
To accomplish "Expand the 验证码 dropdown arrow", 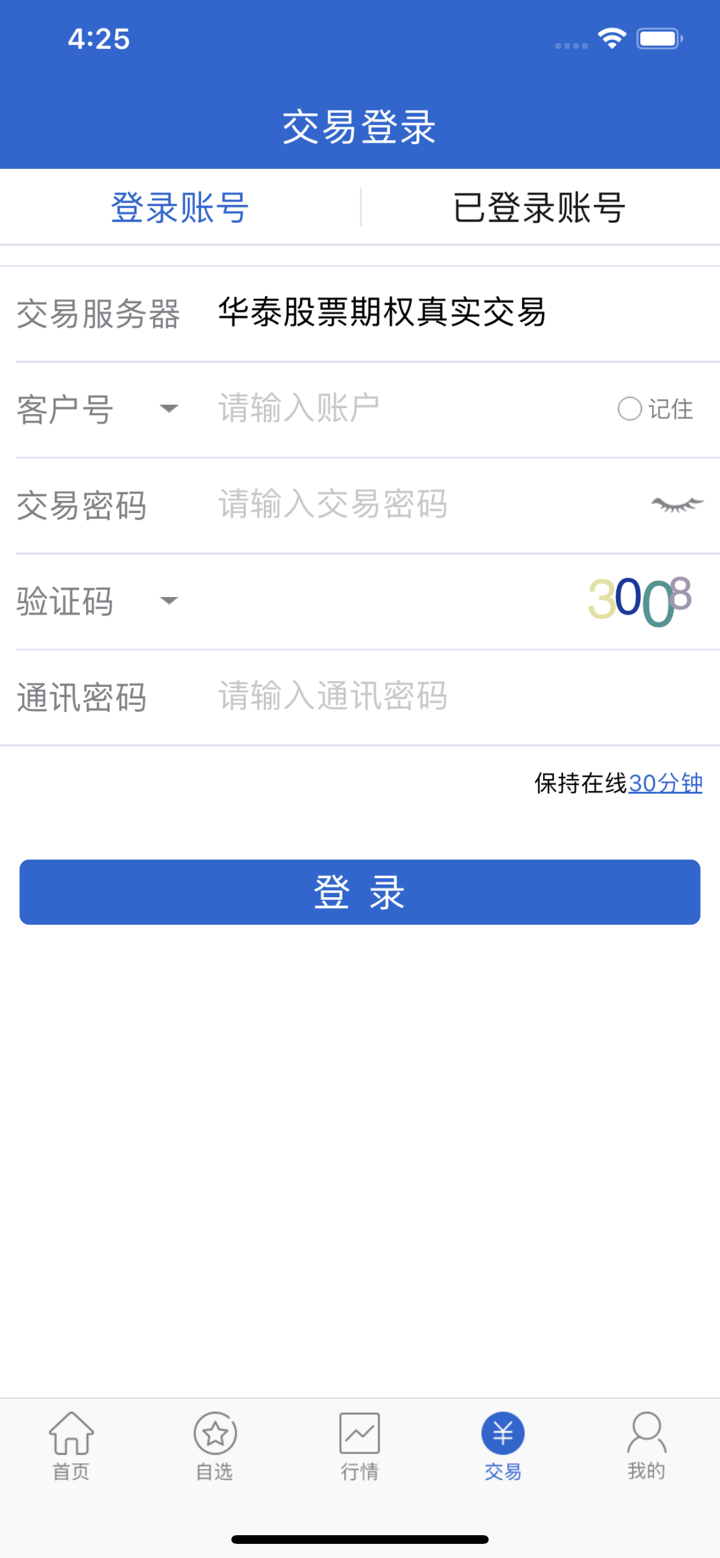I will (x=169, y=601).
